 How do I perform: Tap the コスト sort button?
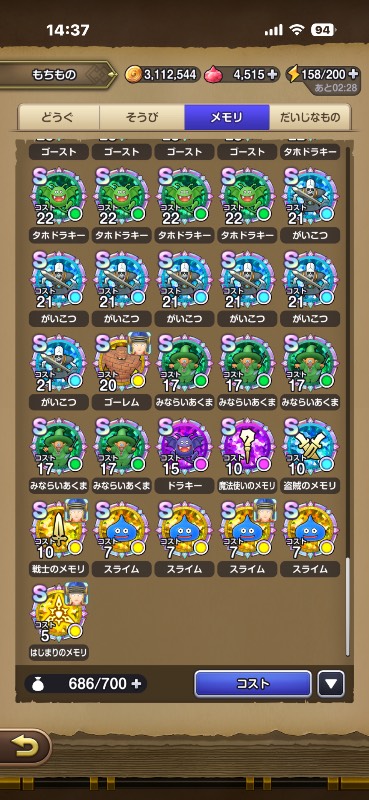253,684
